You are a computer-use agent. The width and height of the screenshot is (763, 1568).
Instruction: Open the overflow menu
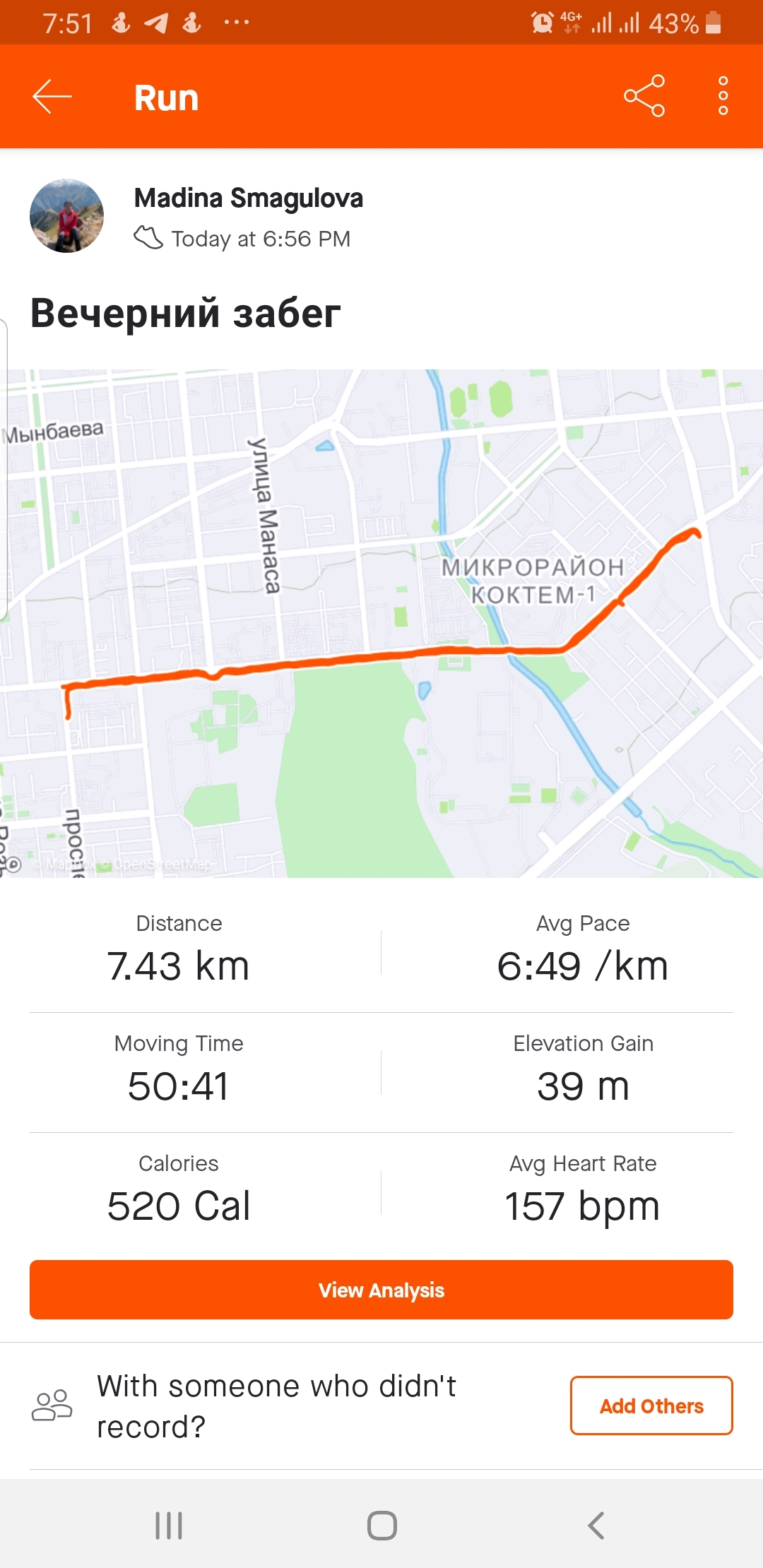click(x=723, y=96)
